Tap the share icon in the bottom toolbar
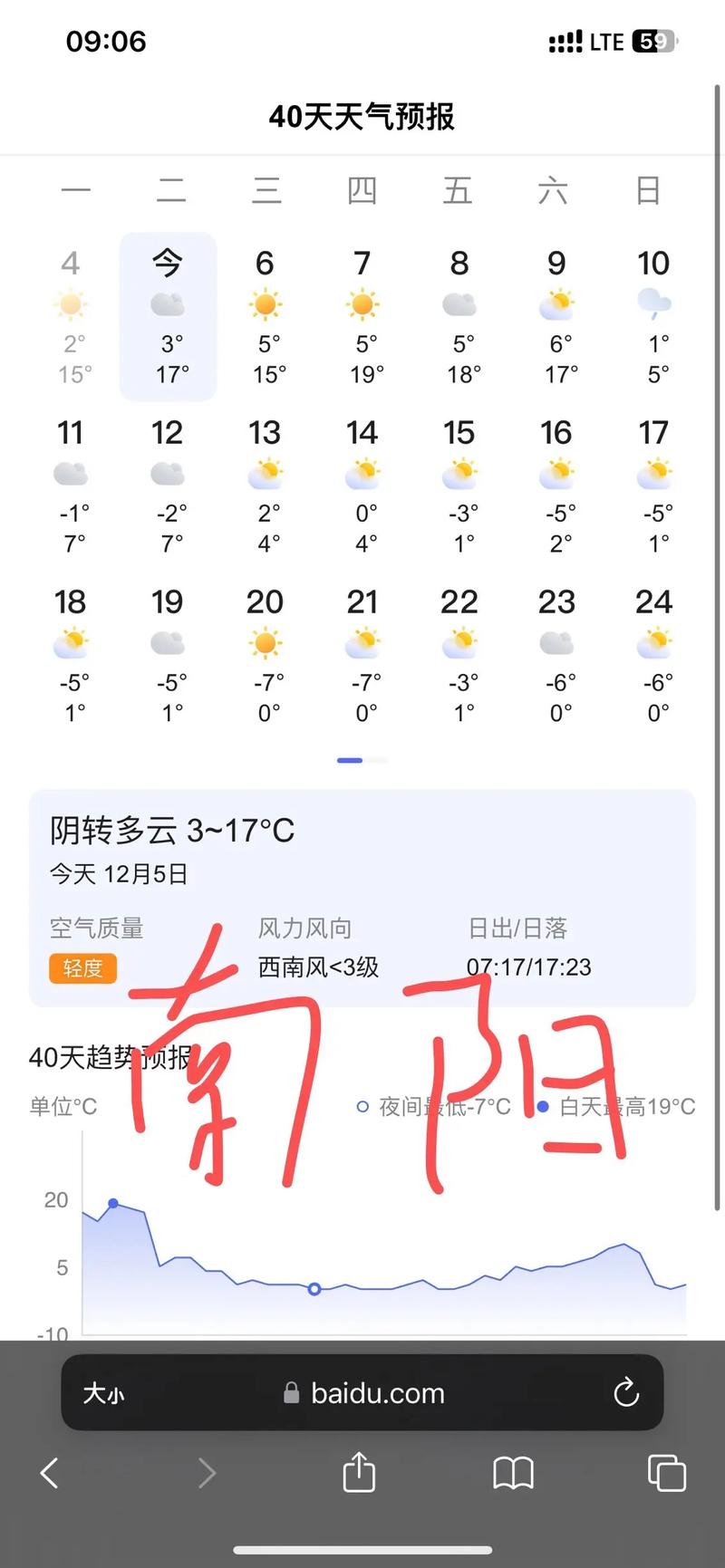Screen dimensions: 725x1568 tap(359, 1473)
